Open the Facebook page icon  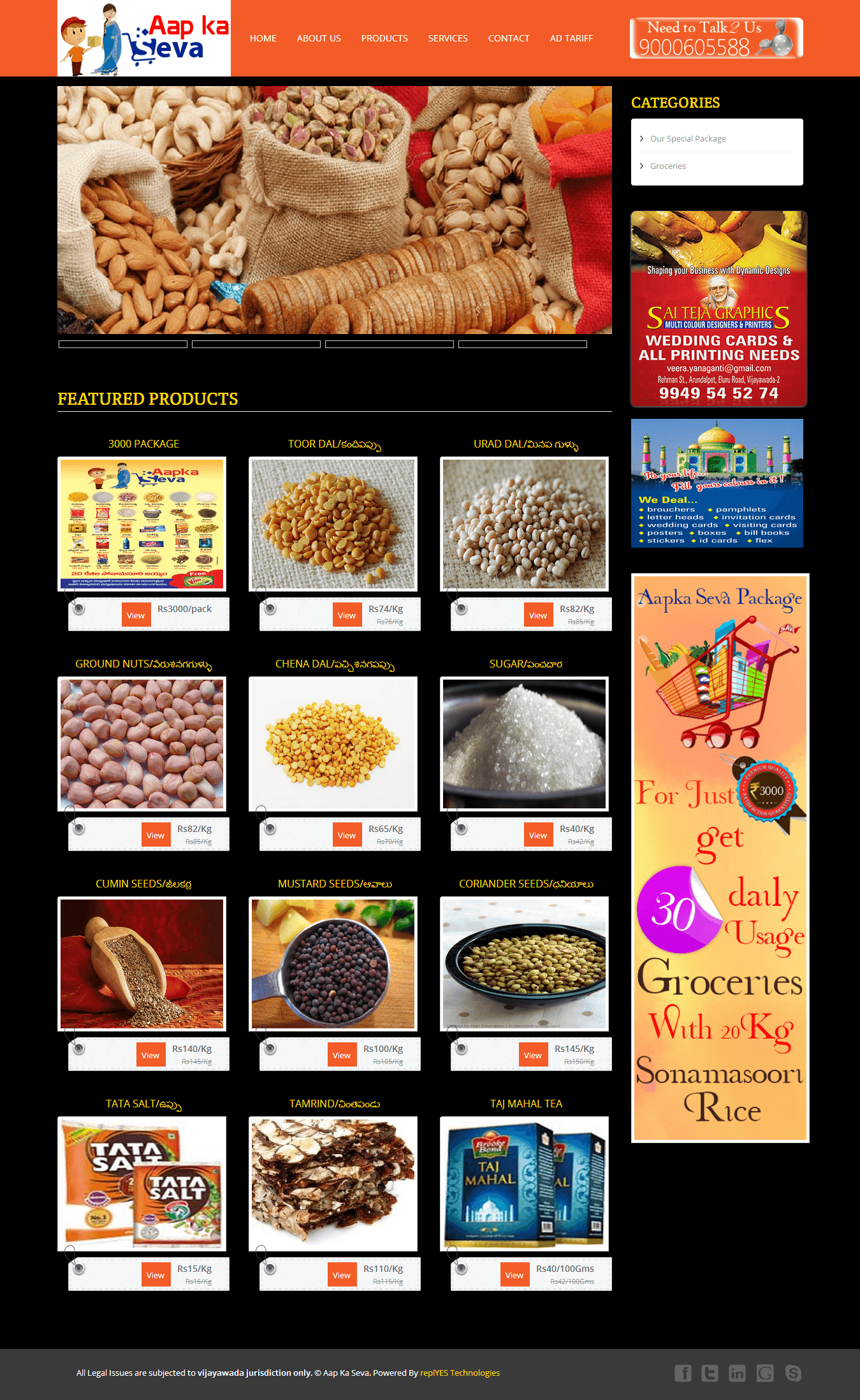pos(683,1373)
